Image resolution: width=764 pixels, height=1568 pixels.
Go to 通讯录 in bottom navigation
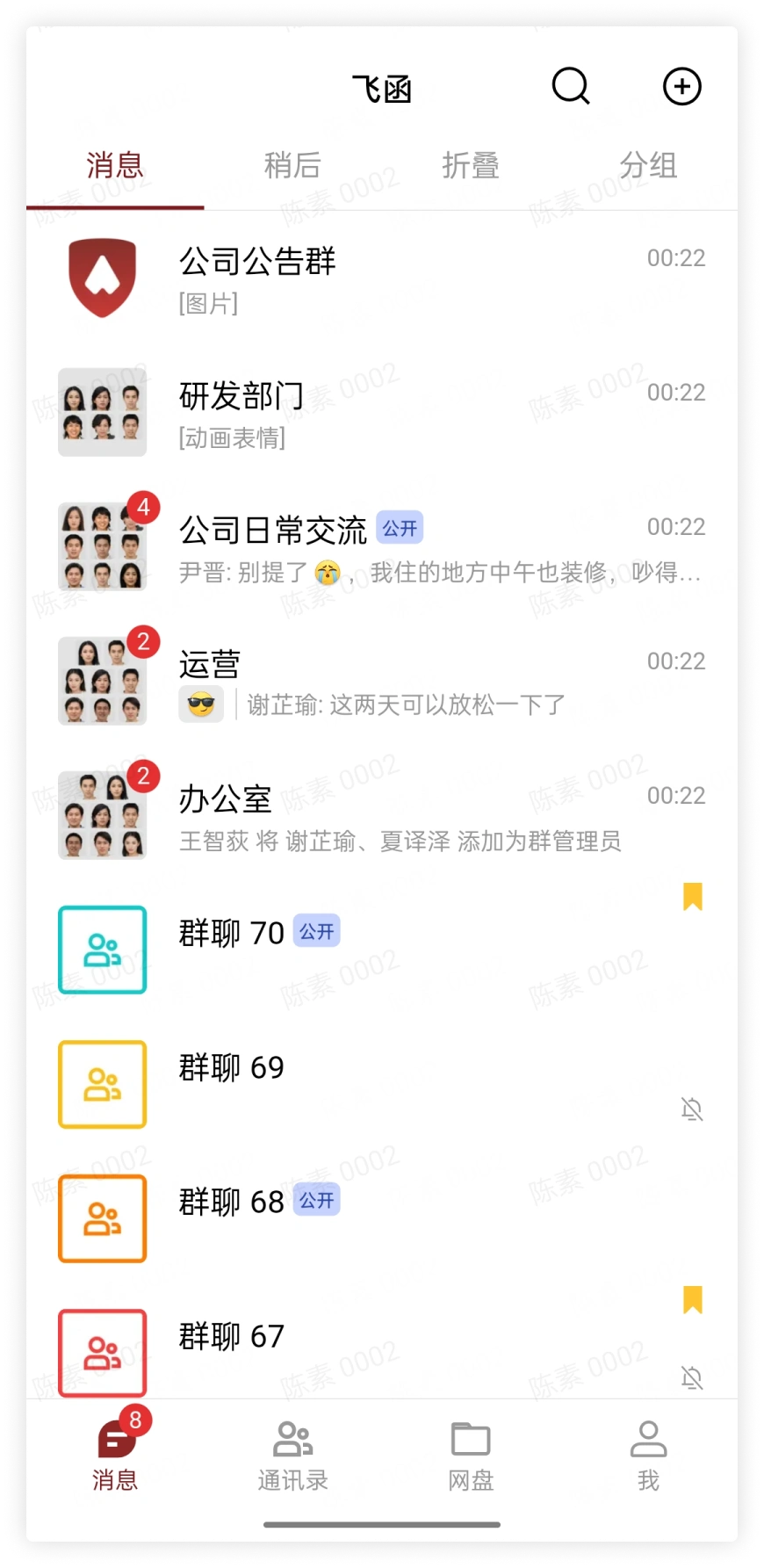click(292, 1456)
